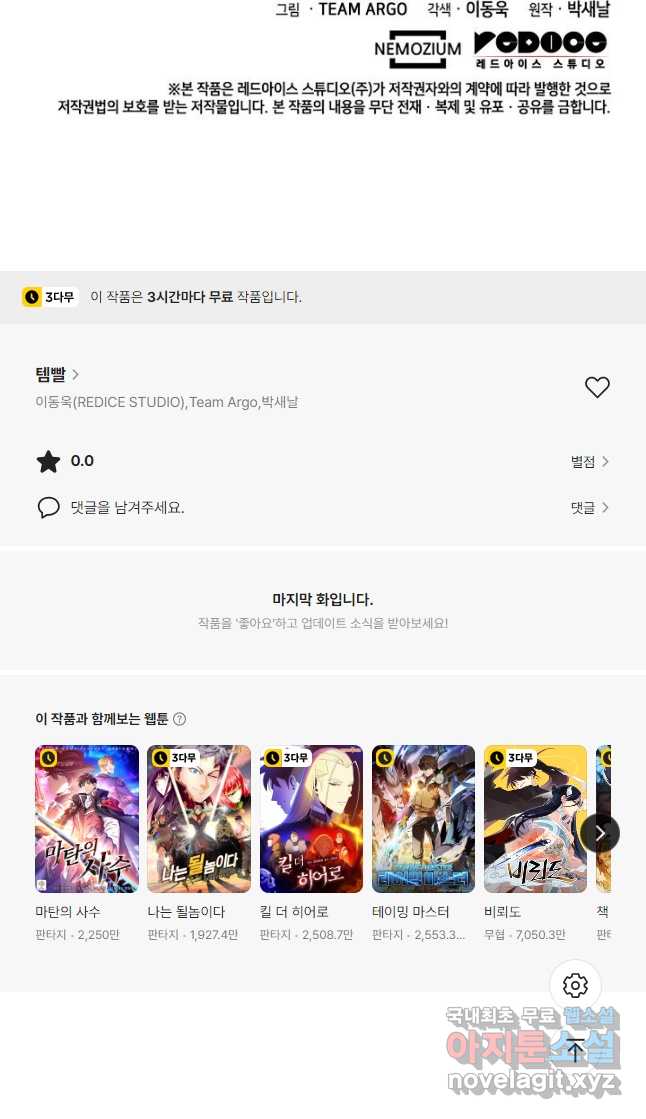Open the 마탄의 사수 webtoon
Image resolution: width=646 pixels, height=1119 pixels.
pyautogui.click(x=87, y=819)
